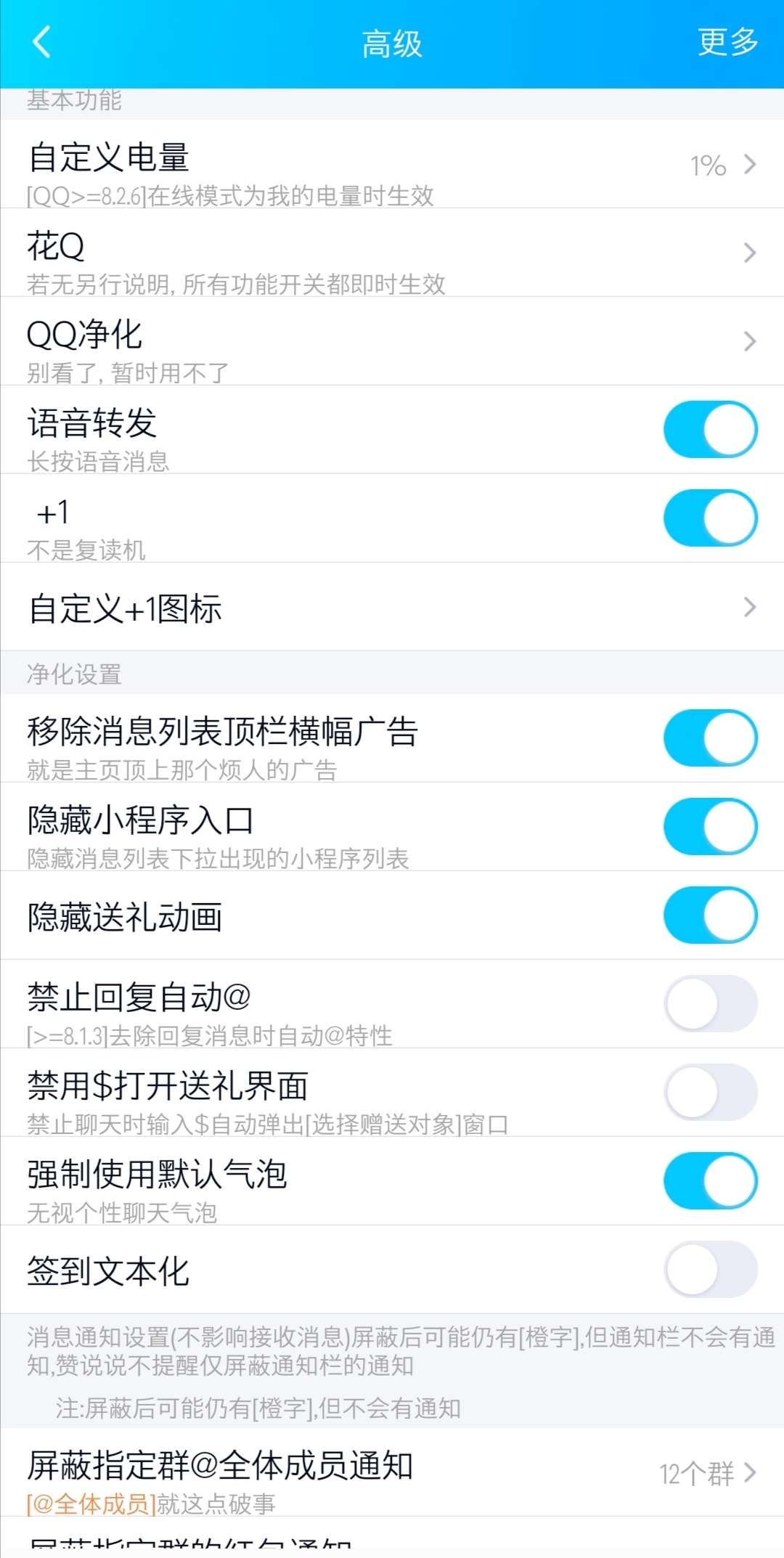Viewport: 784px width, 1558px height.
Task: Disable 强制使用默认气泡 setting
Action: coord(709,1181)
